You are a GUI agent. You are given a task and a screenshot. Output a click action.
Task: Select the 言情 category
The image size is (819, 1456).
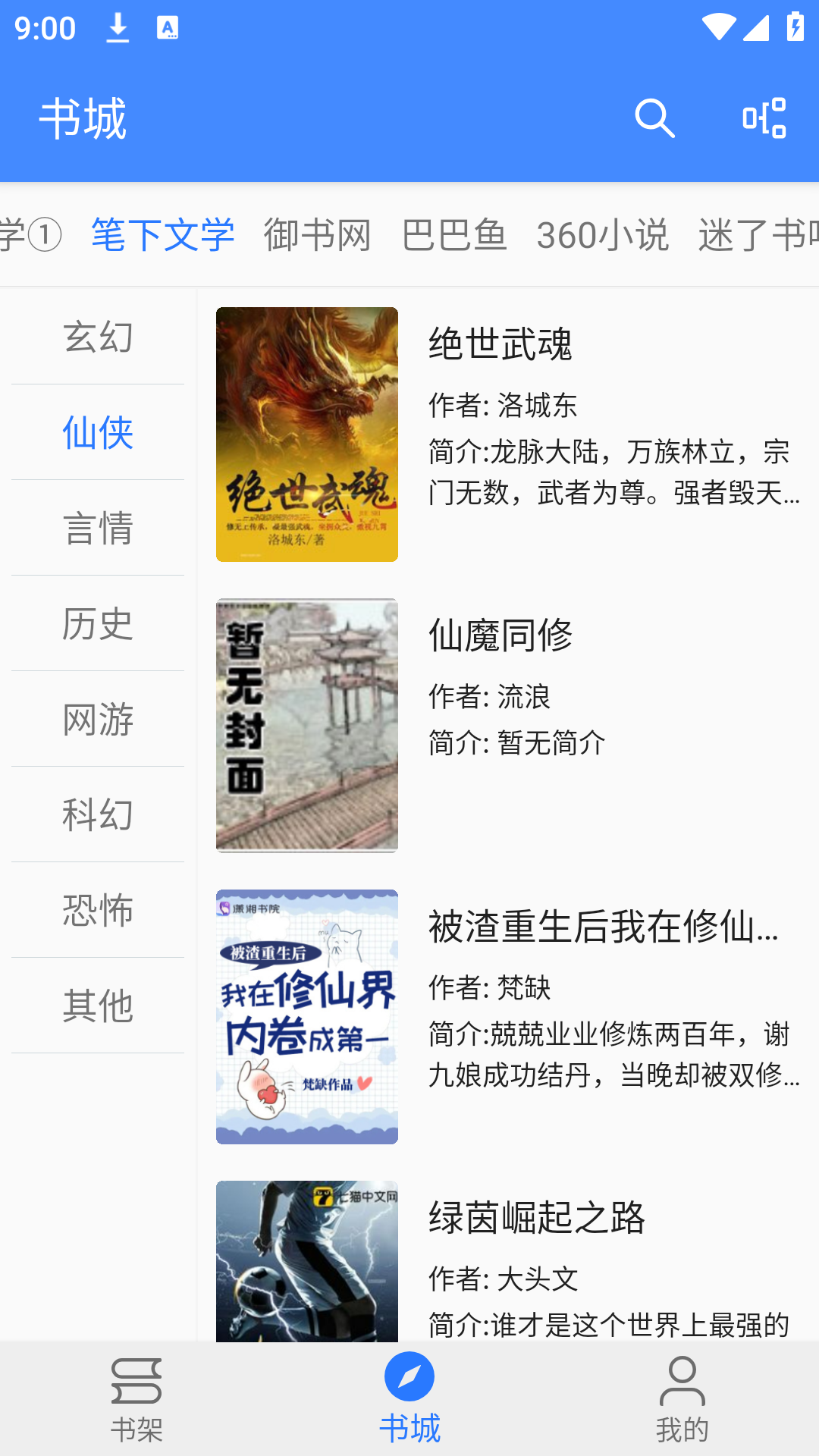tap(98, 528)
